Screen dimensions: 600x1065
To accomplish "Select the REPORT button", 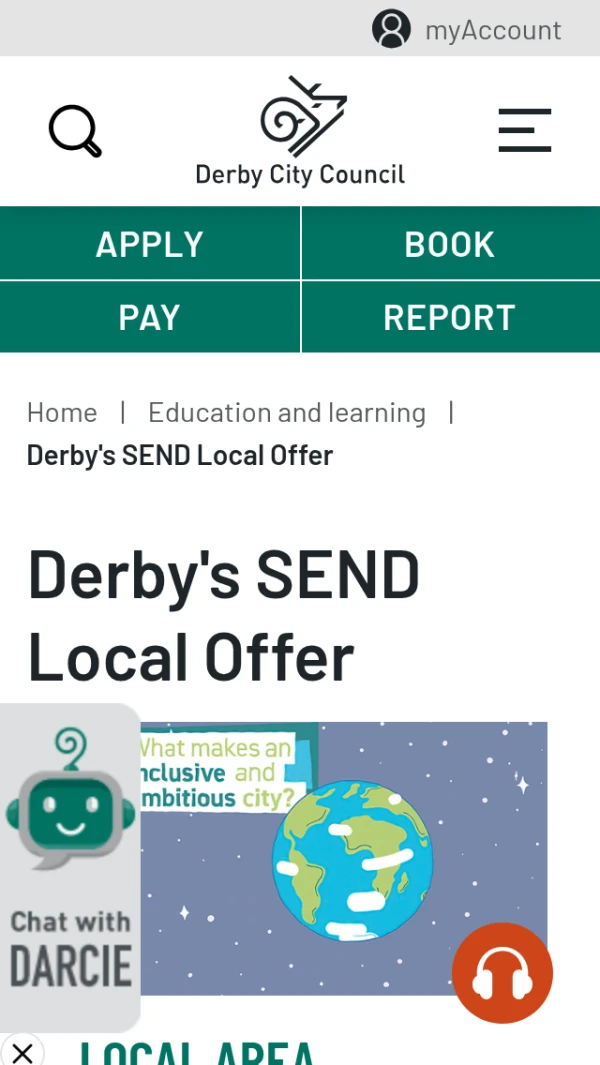I will point(450,317).
